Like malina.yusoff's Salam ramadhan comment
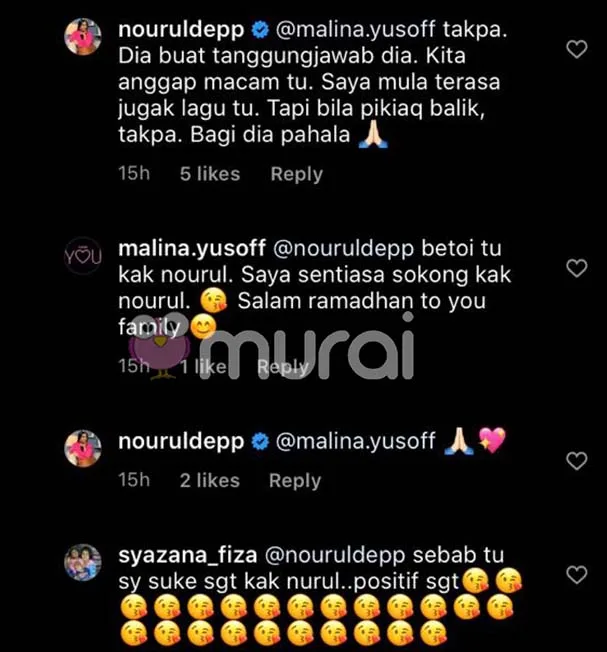The height and width of the screenshot is (652, 607). tap(577, 268)
